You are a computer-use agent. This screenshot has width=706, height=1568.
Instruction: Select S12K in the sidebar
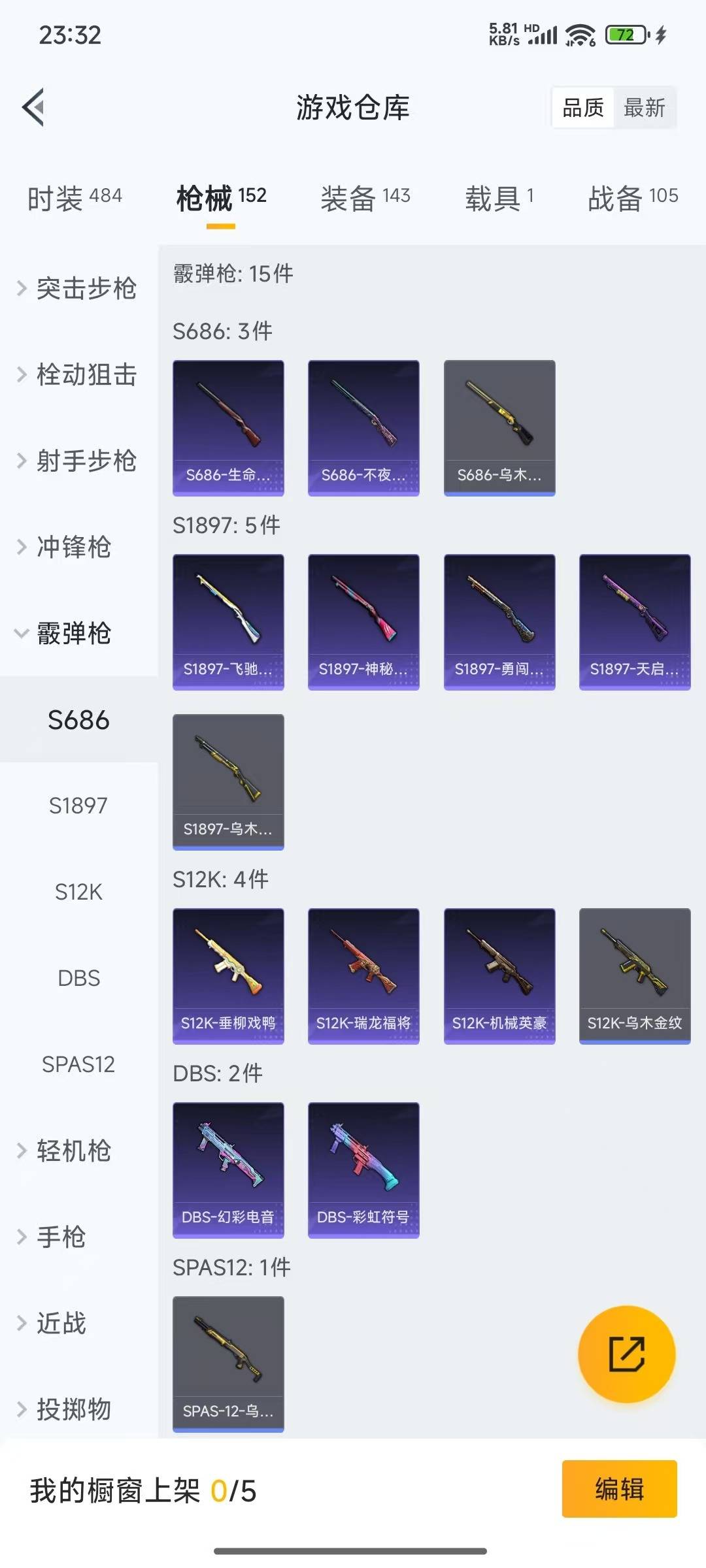coord(78,892)
